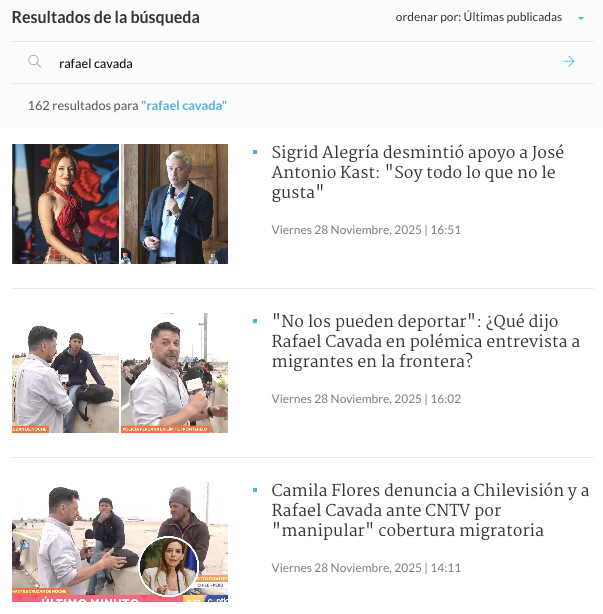Tap the photo for the migrants interview article

(120, 373)
